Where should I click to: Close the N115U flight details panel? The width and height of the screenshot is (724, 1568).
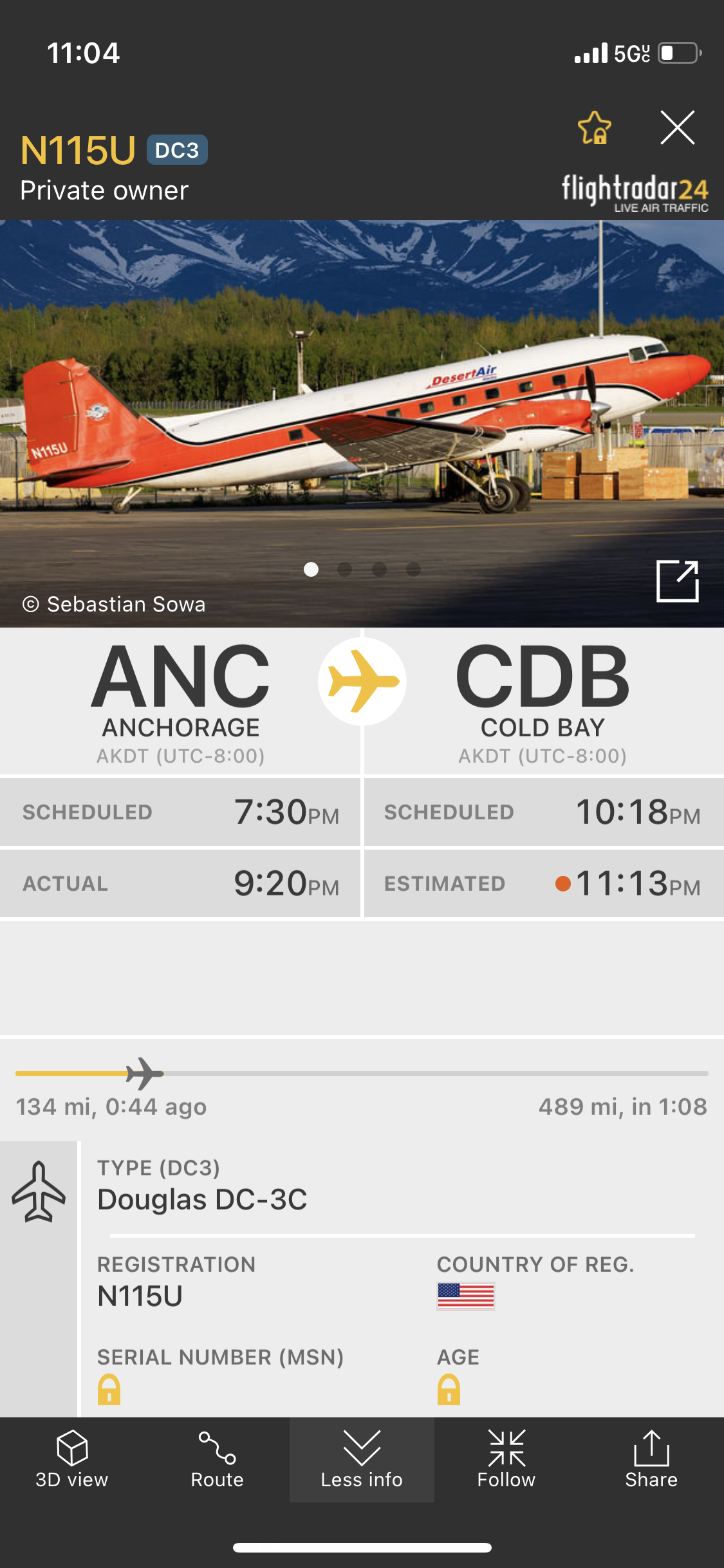pos(677,127)
